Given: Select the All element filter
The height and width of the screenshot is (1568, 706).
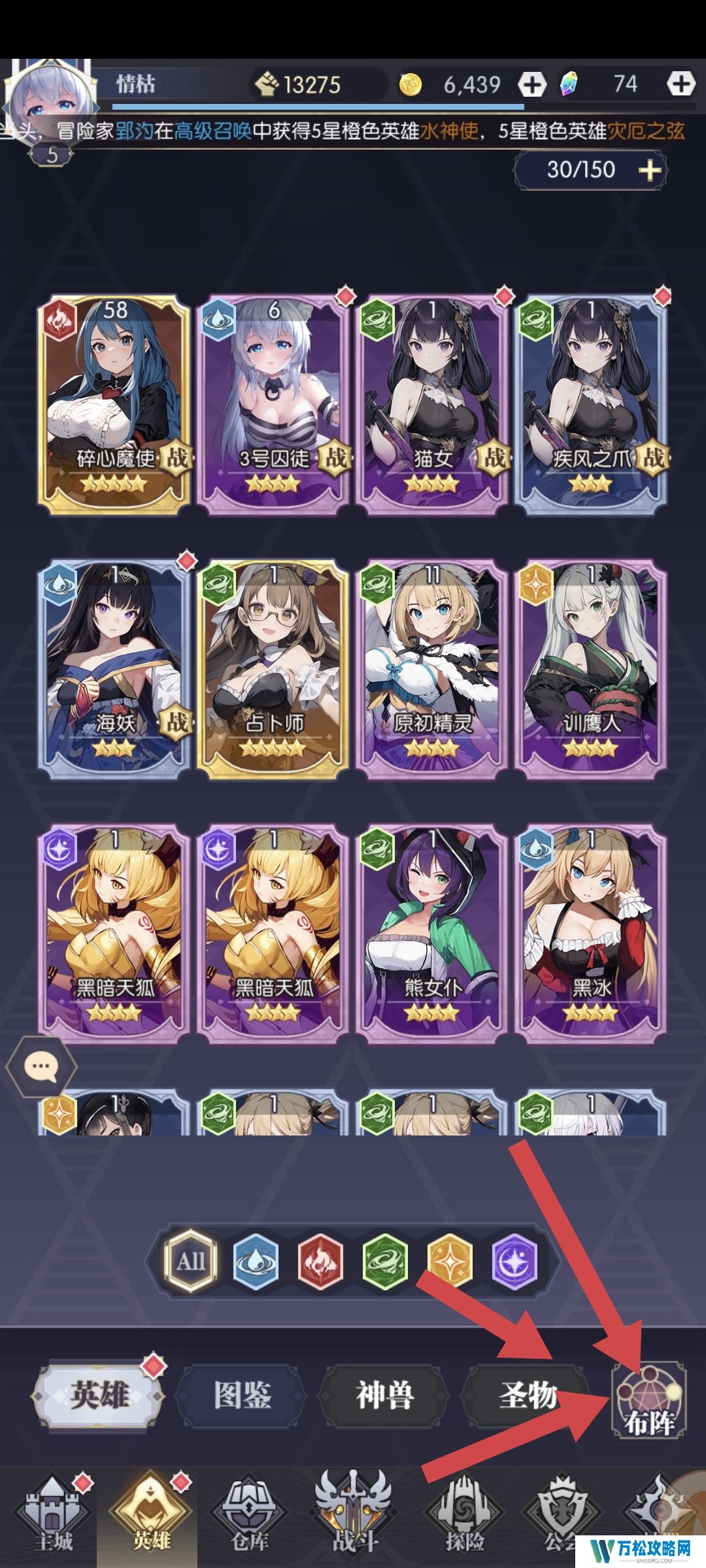Looking at the screenshot, I should pos(190,1262).
